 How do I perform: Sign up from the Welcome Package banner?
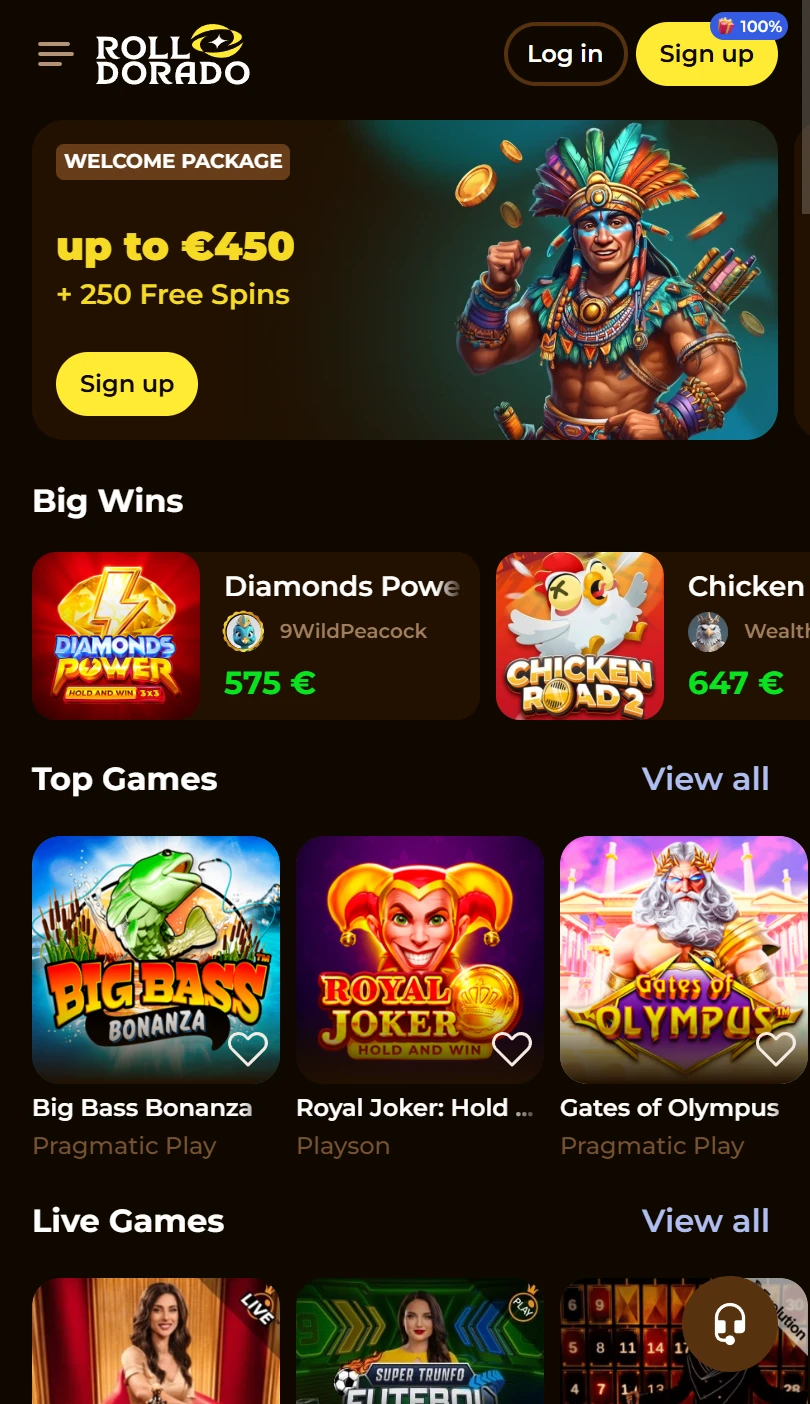click(x=127, y=384)
